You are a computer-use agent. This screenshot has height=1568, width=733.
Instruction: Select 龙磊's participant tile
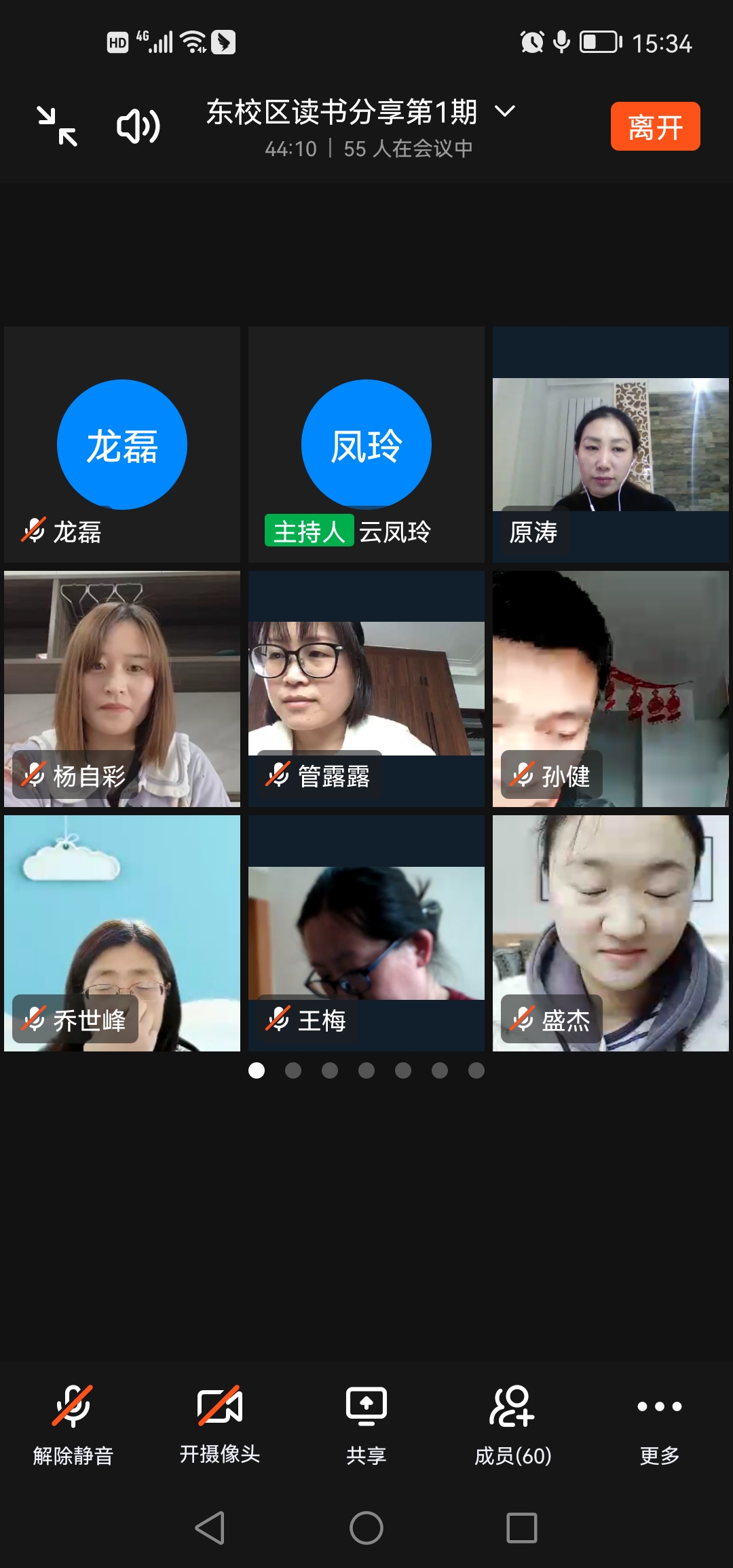122,445
